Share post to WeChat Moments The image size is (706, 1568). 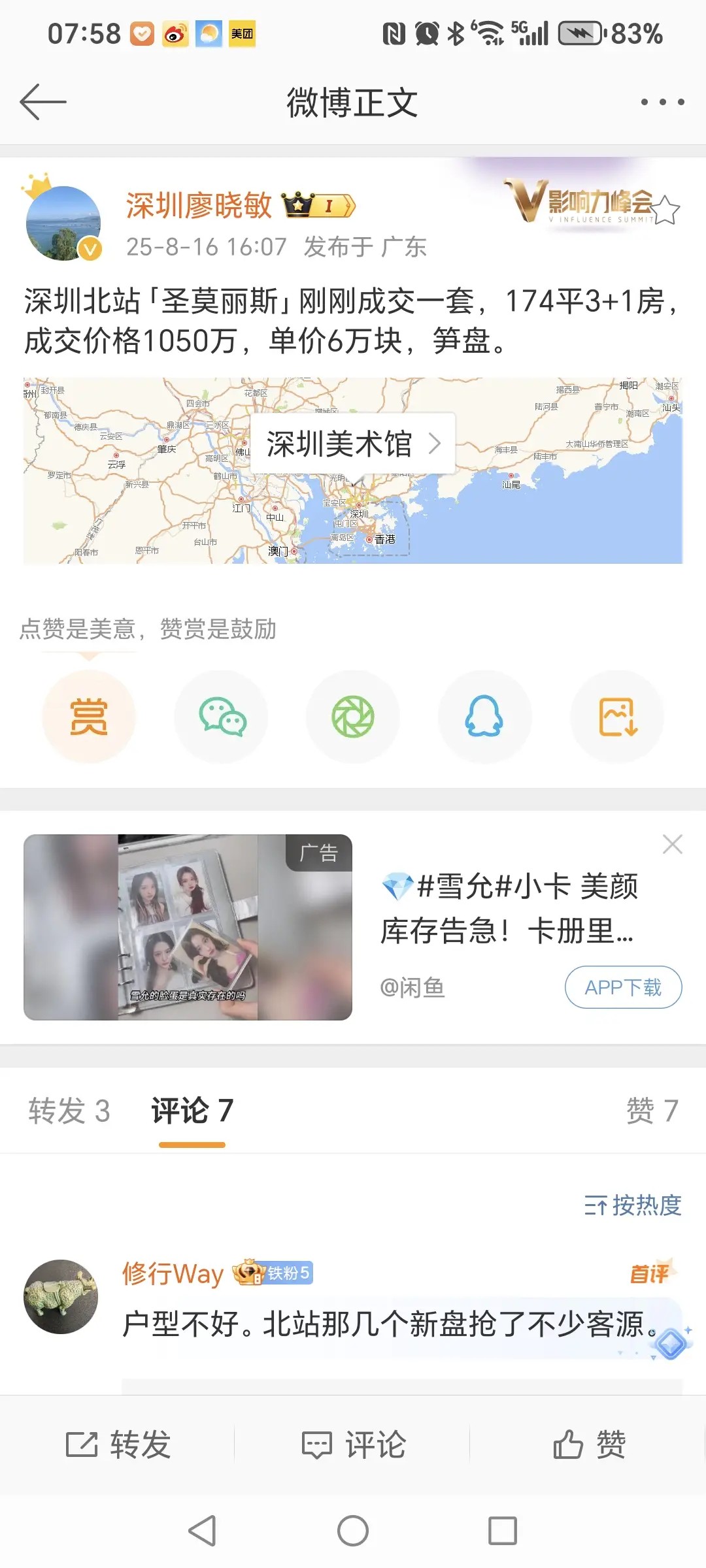point(353,717)
